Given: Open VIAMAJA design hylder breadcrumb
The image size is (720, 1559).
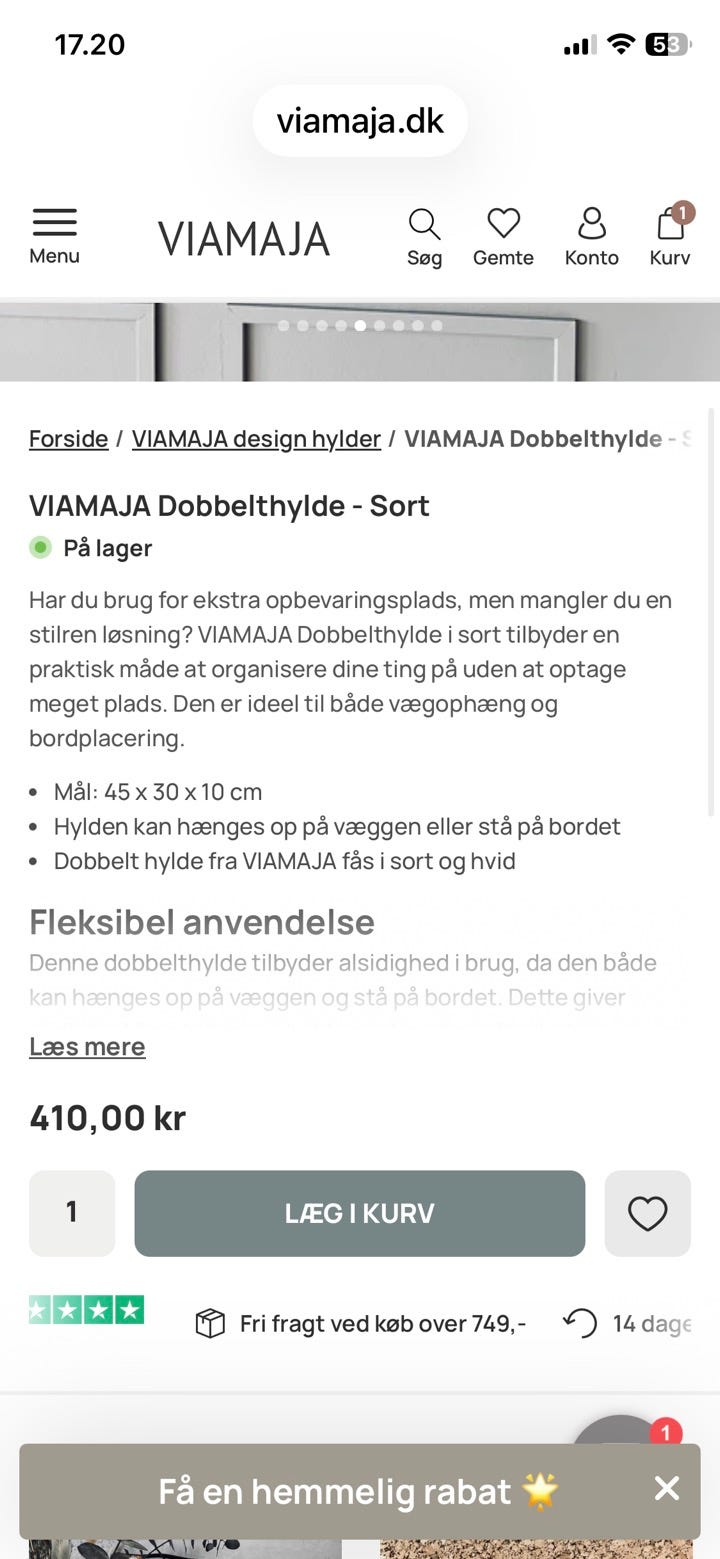Looking at the screenshot, I should tap(256, 439).
